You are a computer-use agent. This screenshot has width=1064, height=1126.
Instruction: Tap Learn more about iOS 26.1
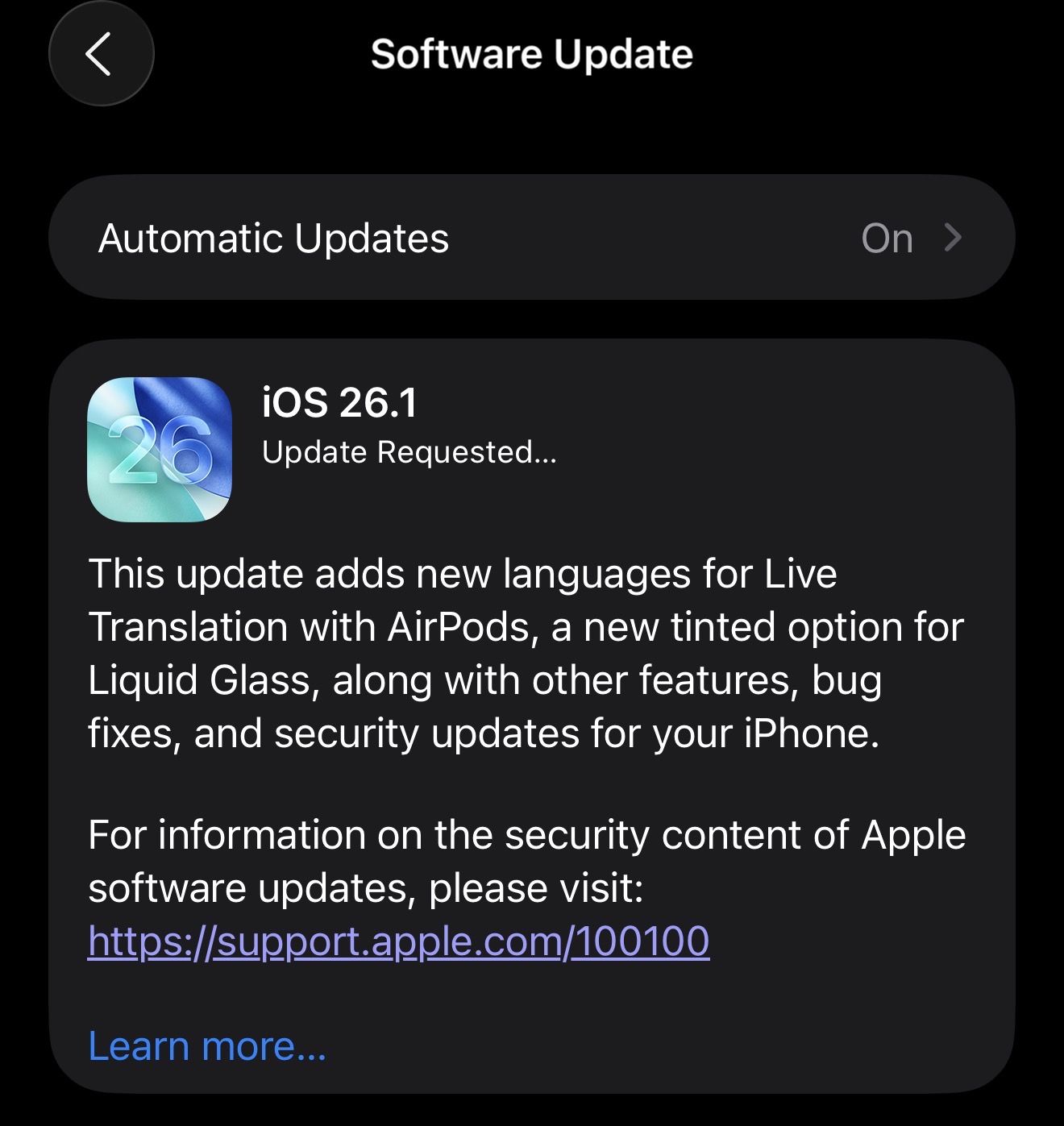pos(207,1046)
